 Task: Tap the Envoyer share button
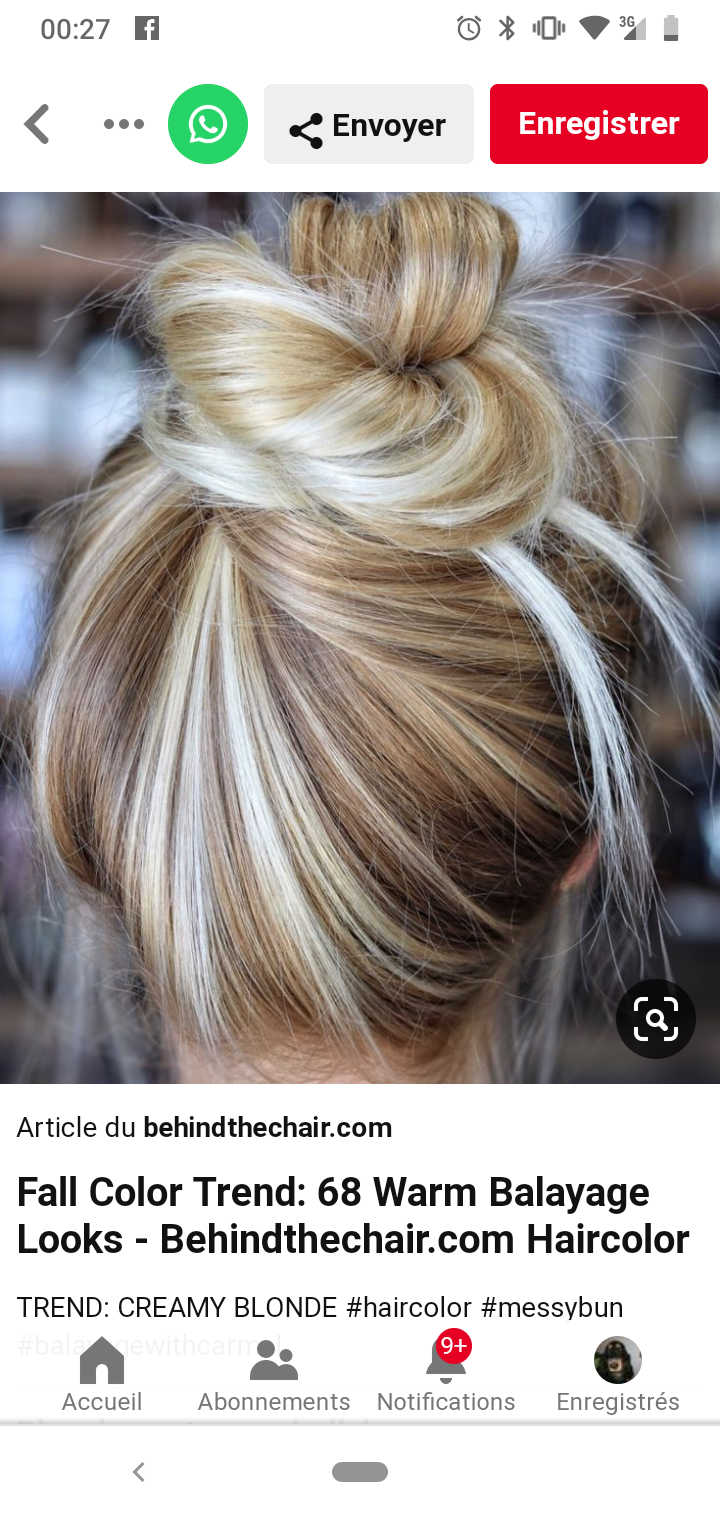point(368,125)
